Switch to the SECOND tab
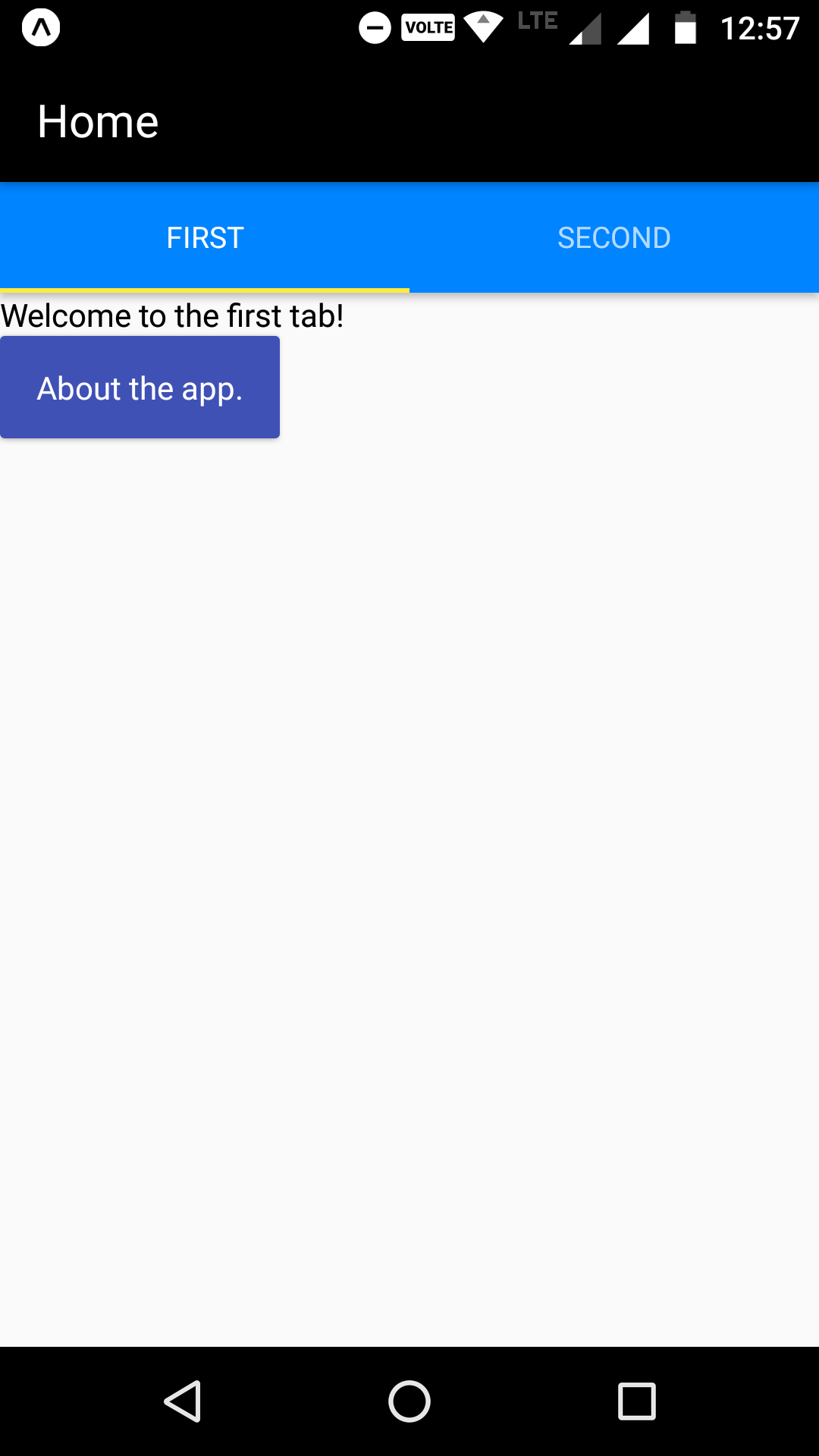Viewport: 819px width, 1456px height. (614, 237)
